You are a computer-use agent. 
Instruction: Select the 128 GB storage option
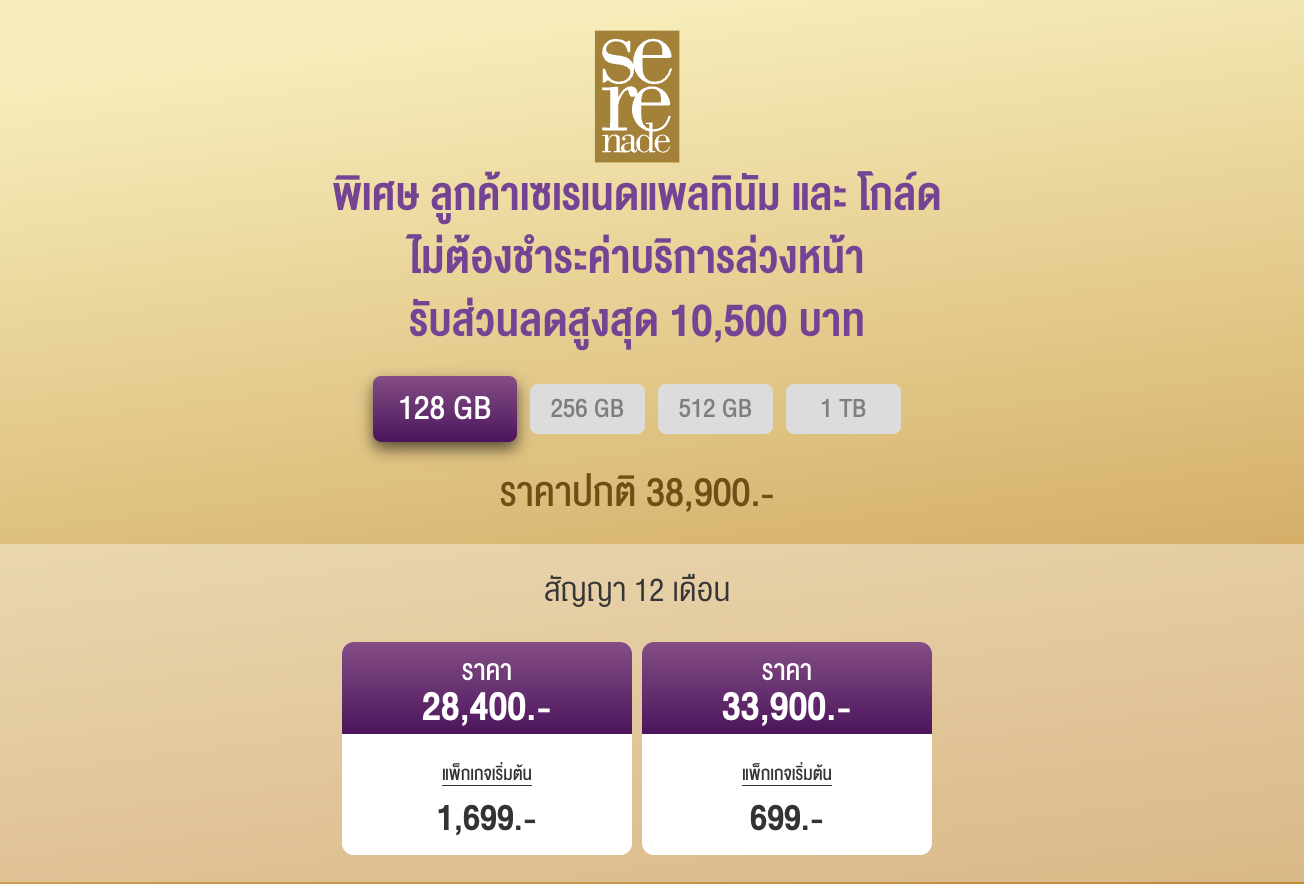445,409
